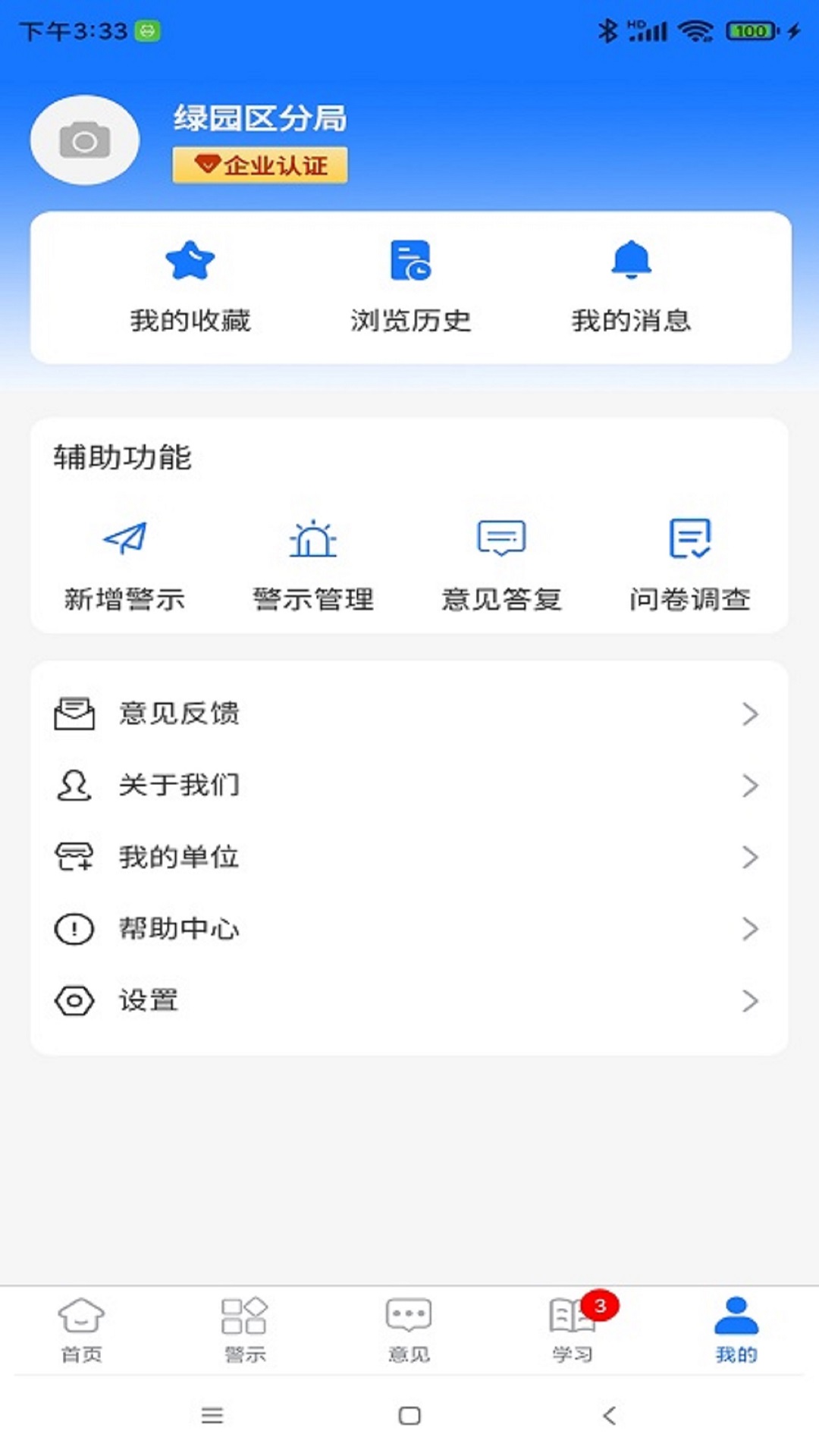Expand the 意见反馈 row chevron
The image size is (819, 1456).
point(750,713)
